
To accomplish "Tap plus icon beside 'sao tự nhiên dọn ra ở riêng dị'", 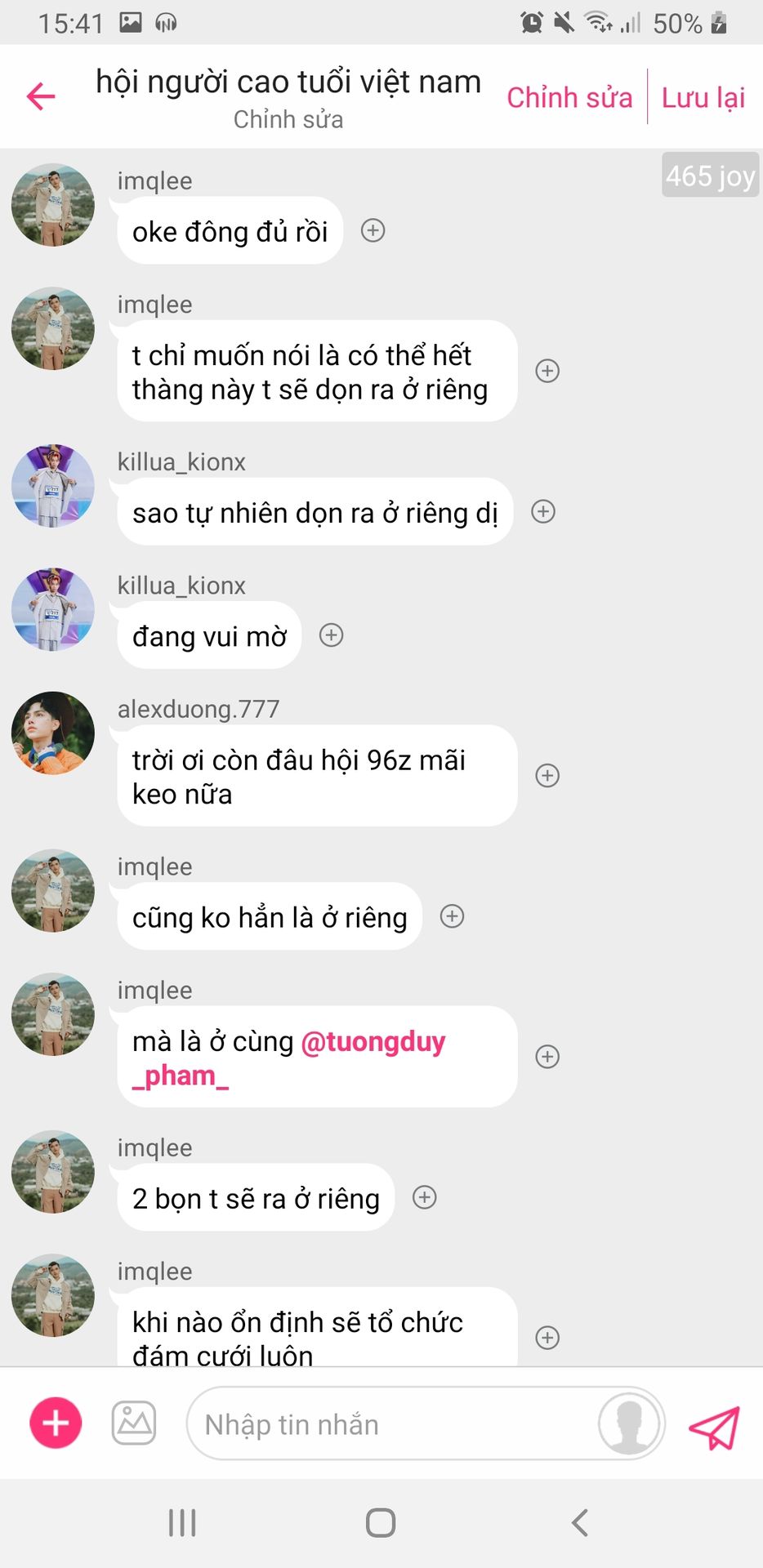I will (543, 512).
